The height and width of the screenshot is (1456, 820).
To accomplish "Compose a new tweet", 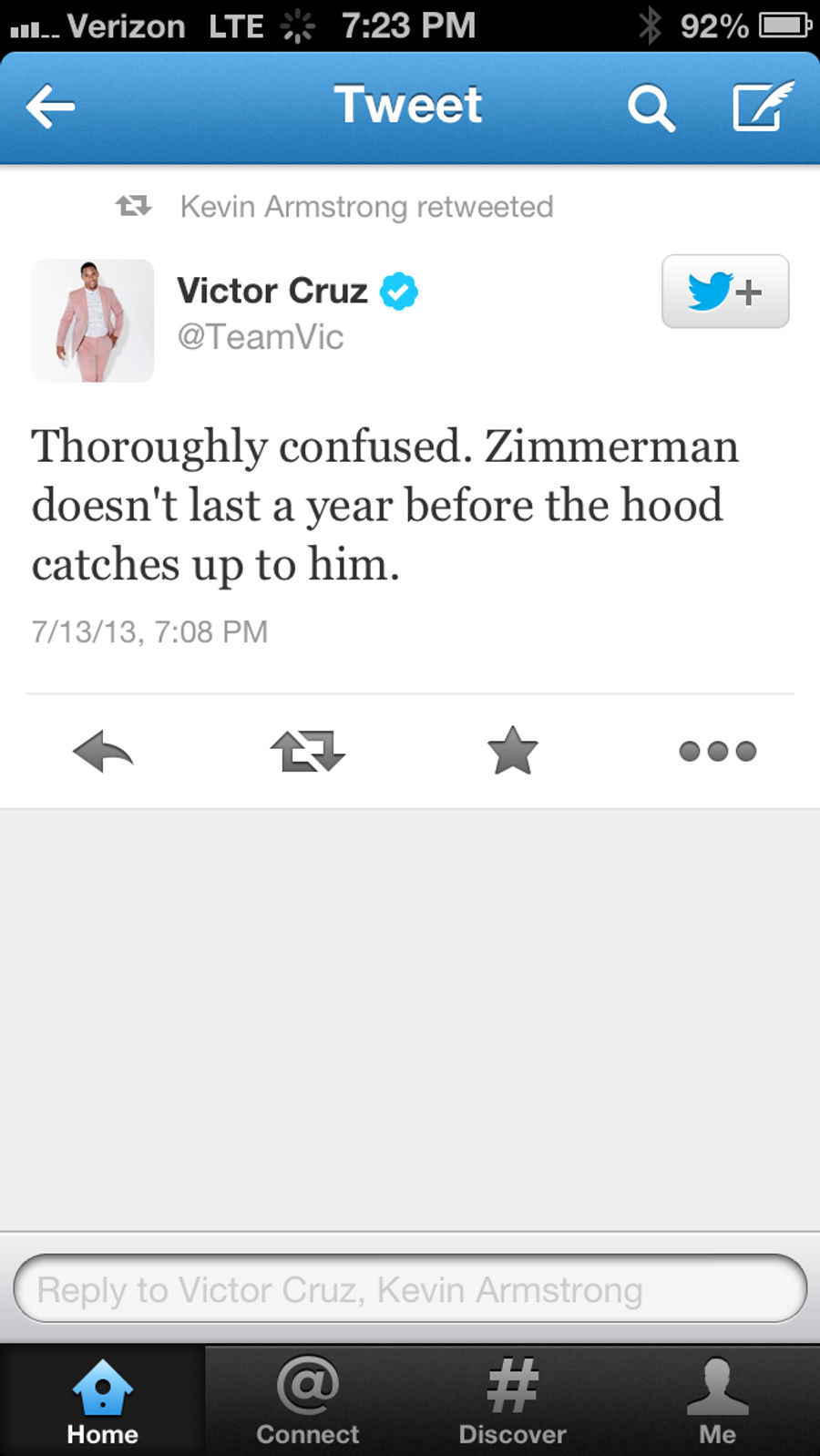I will (x=762, y=107).
